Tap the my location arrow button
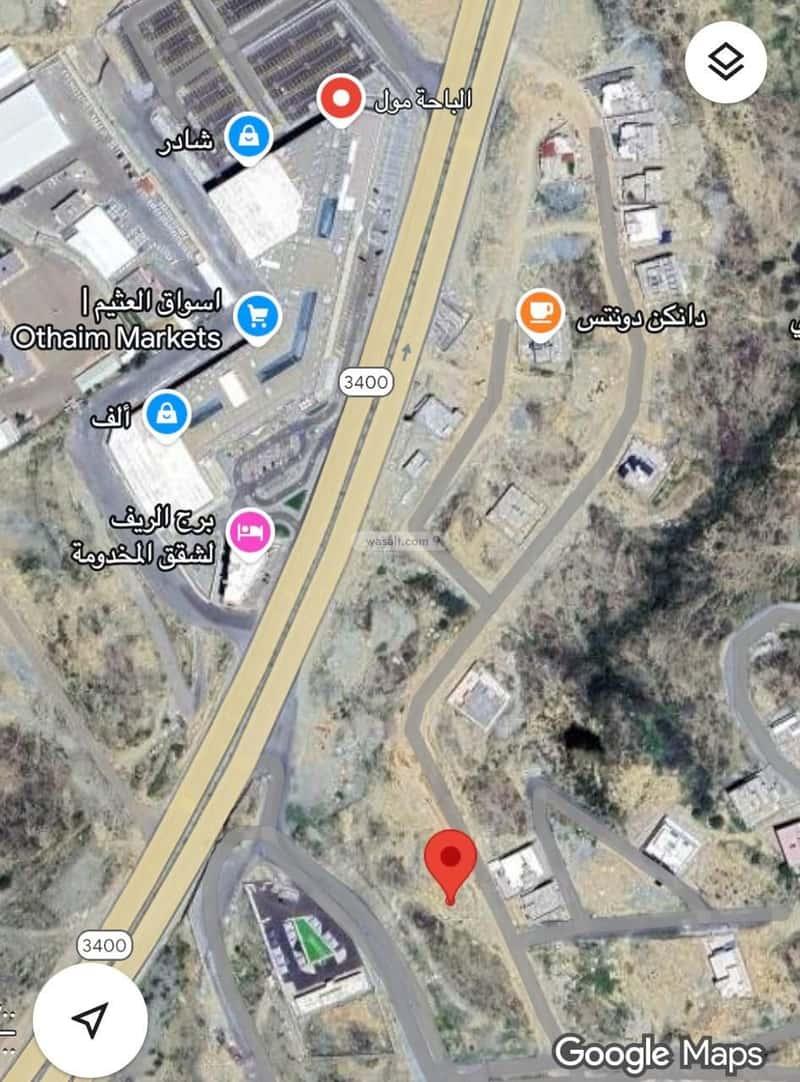The width and height of the screenshot is (800, 1082). point(90,1019)
